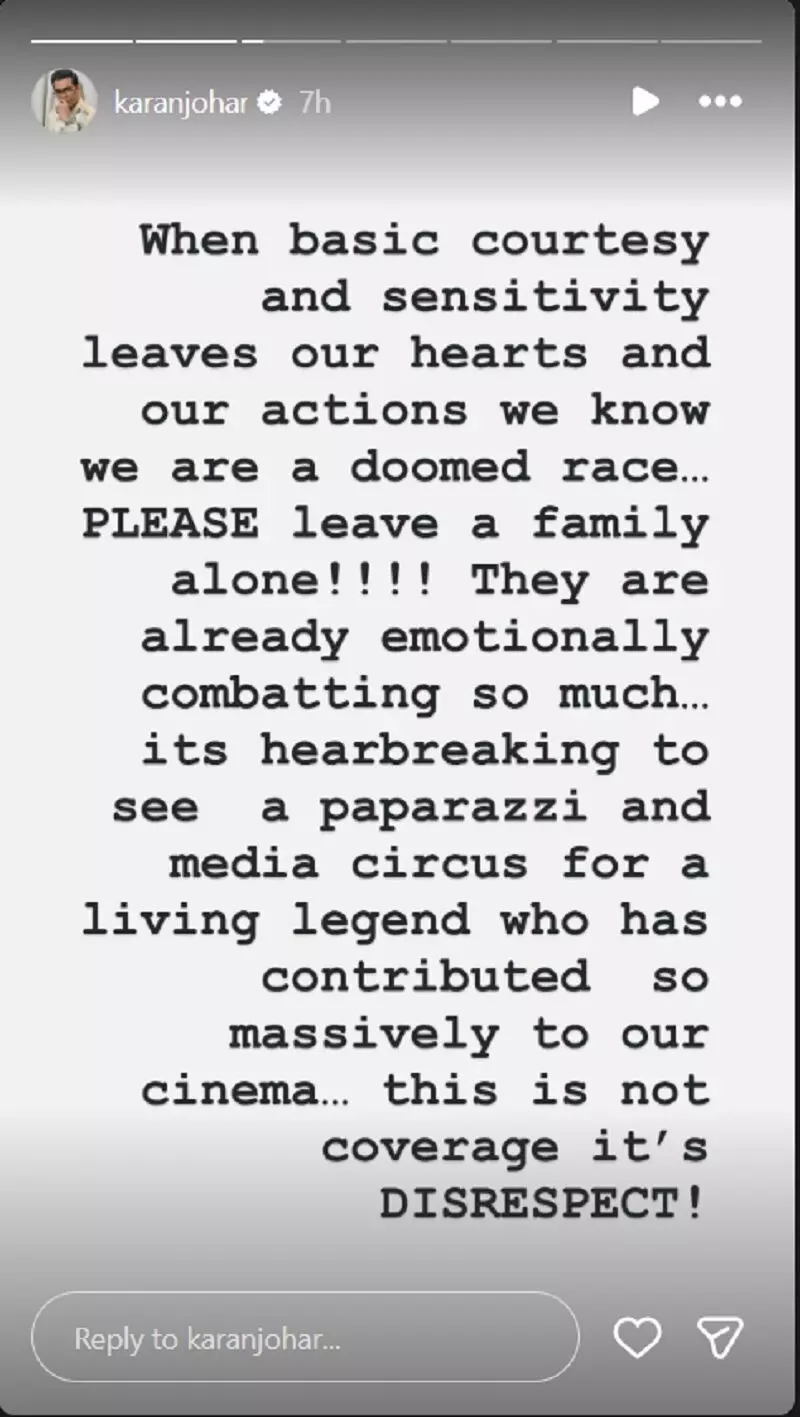800x1417 pixels.
Task: Resume story playback
Action: coord(645,101)
